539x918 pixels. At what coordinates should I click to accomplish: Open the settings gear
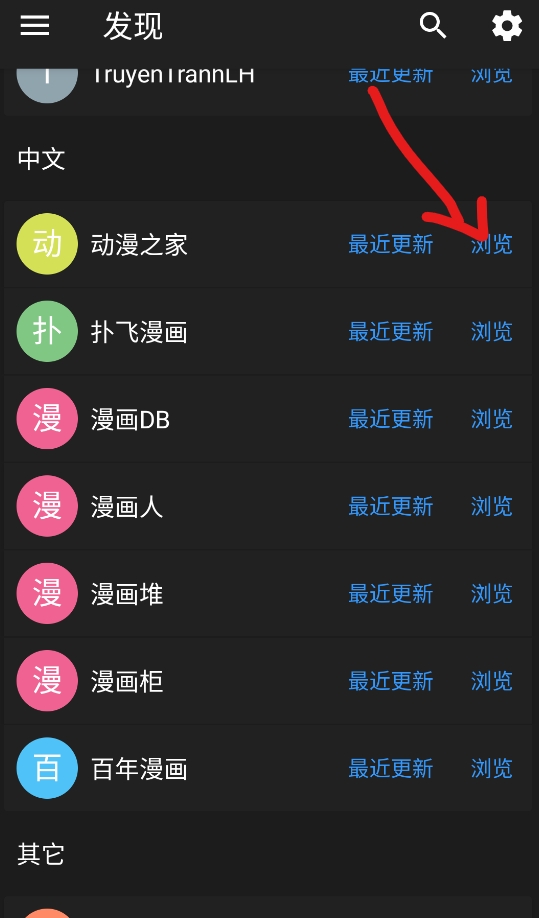(x=507, y=26)
